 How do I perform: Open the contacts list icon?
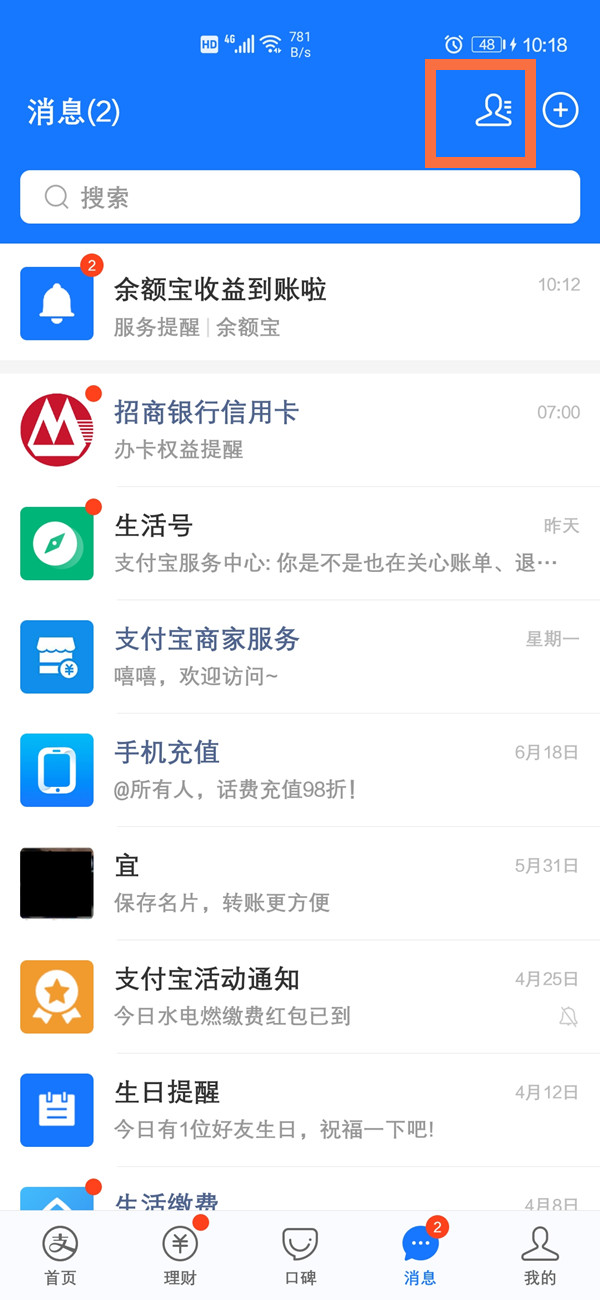493,111
